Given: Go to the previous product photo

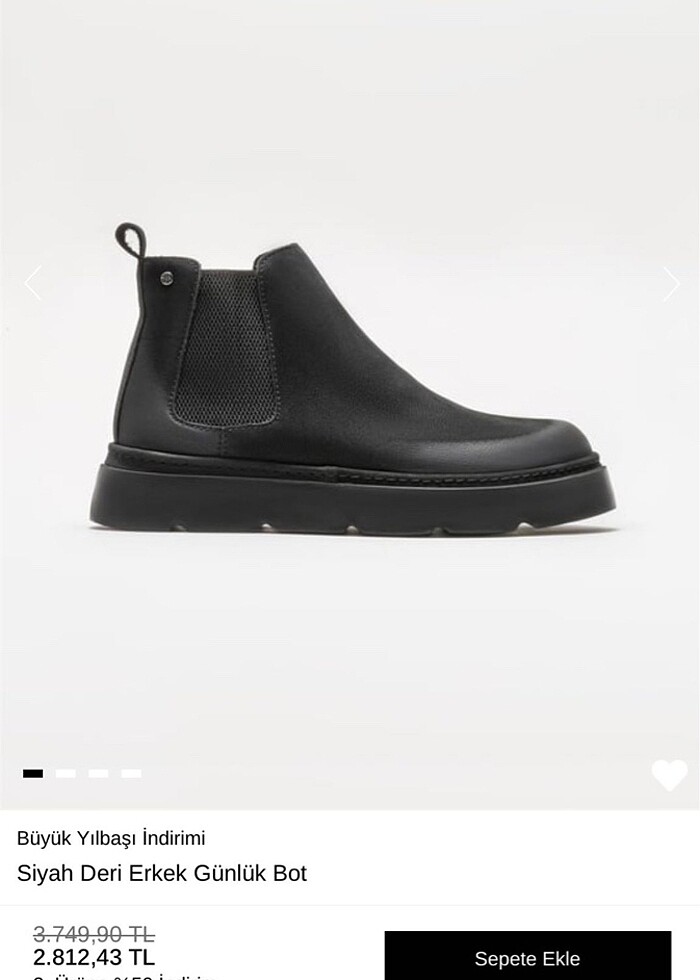Looking at the screenshot, I should pos(33,284).
